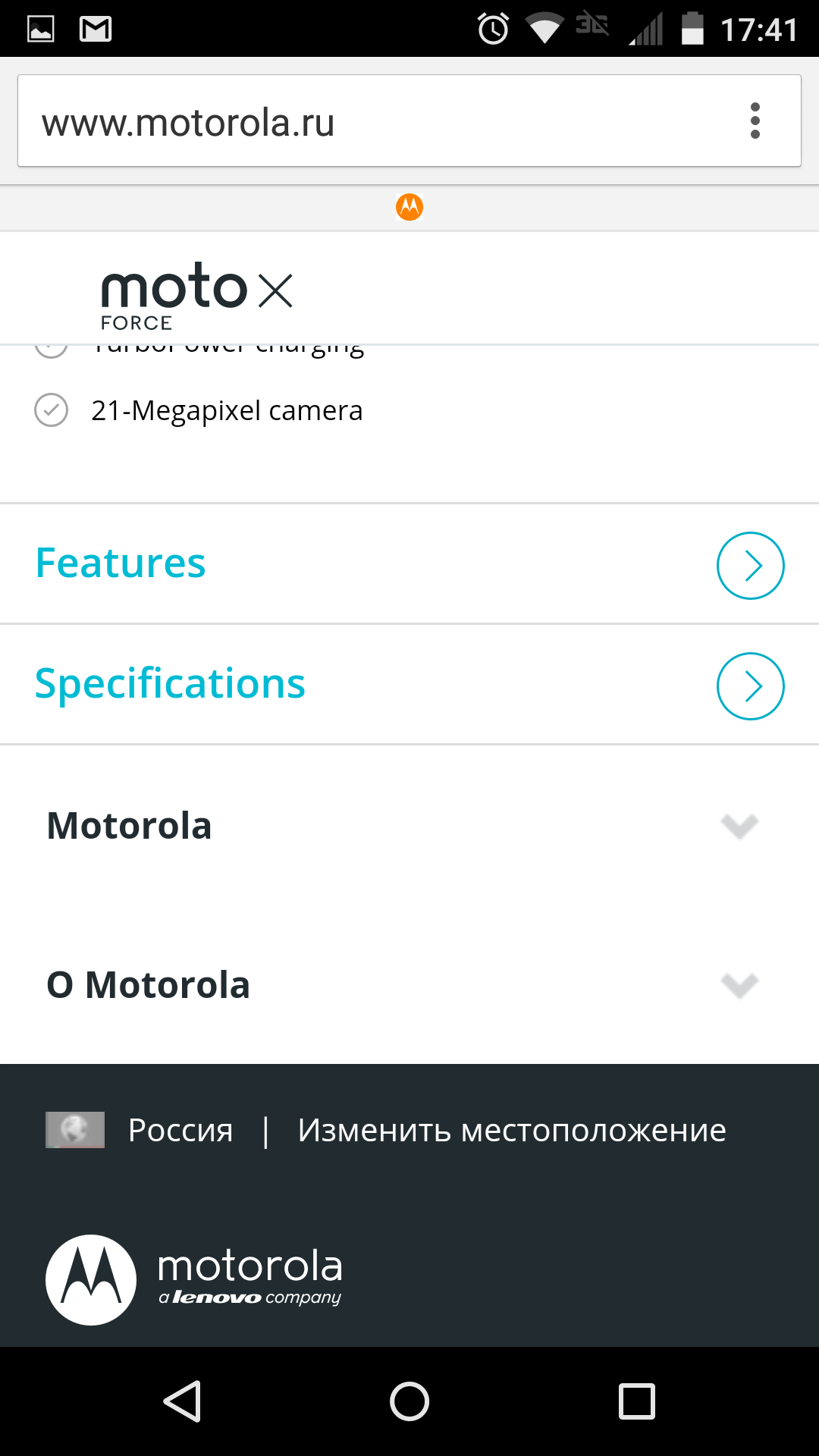Go to the home screen
This screenshot has height=1456, width=819.
coord(409,1401)
